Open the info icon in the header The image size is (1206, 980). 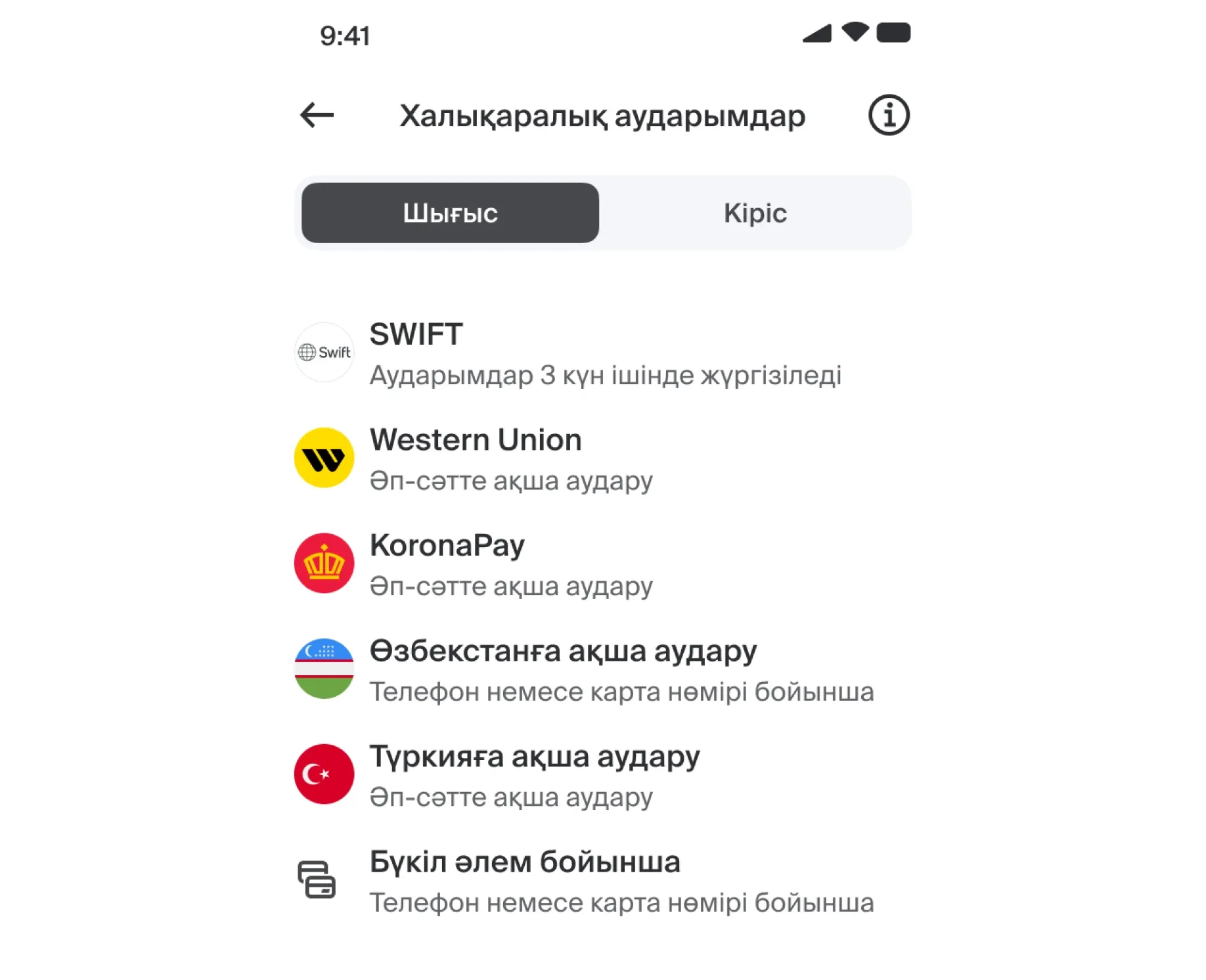click(889, 116)
